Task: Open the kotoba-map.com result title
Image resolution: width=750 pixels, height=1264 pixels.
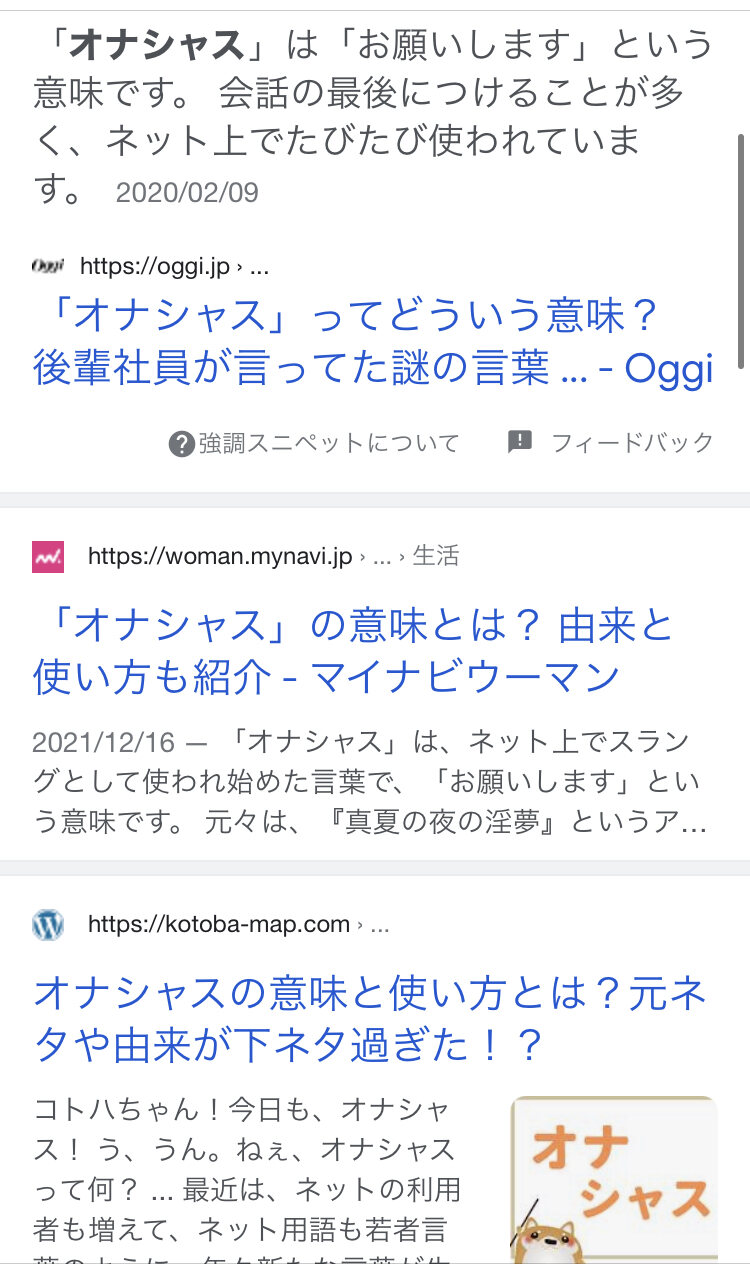Action: pos(370,1019)
